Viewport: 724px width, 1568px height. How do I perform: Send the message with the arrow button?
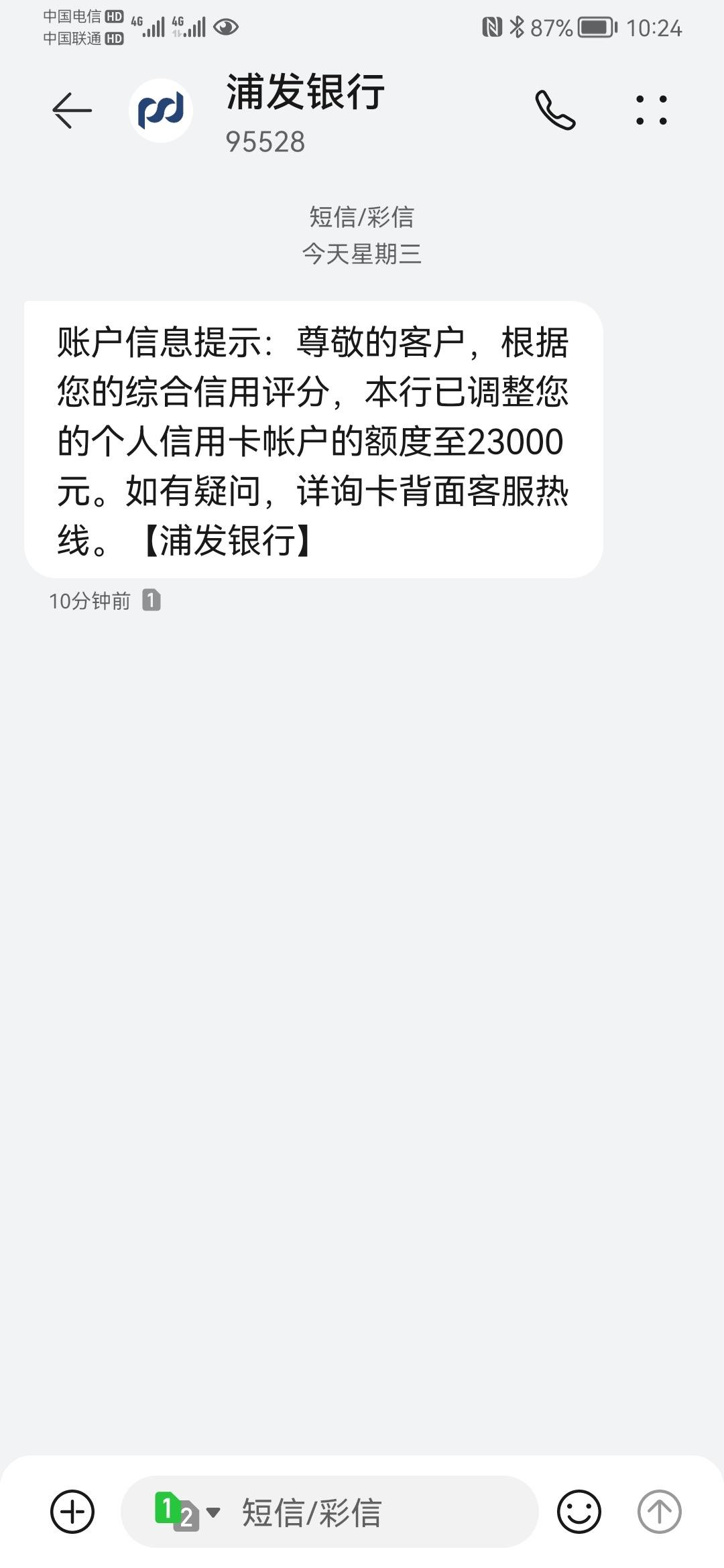click(x=659, y=1511)
